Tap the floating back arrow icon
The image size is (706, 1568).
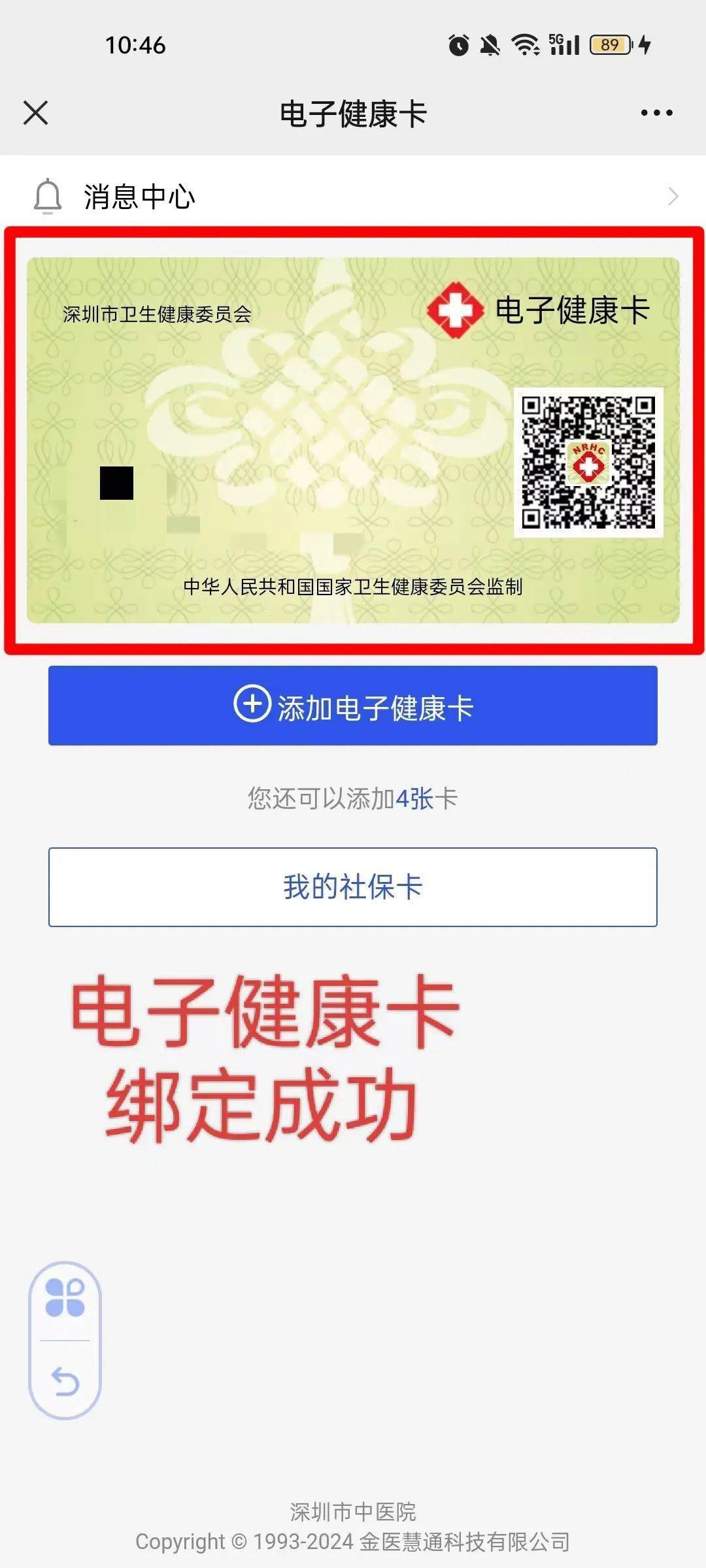(65, 1381)
